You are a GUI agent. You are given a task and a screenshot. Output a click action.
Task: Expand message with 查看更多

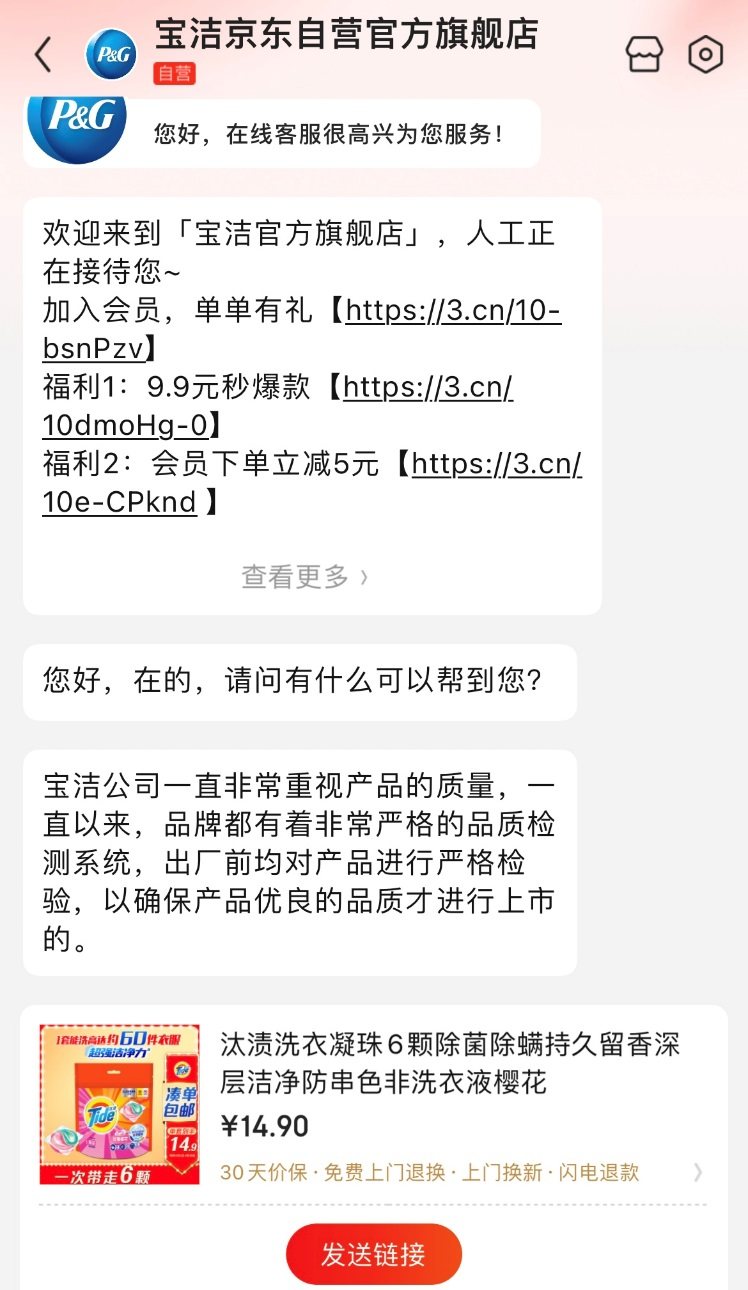point(305,576)
